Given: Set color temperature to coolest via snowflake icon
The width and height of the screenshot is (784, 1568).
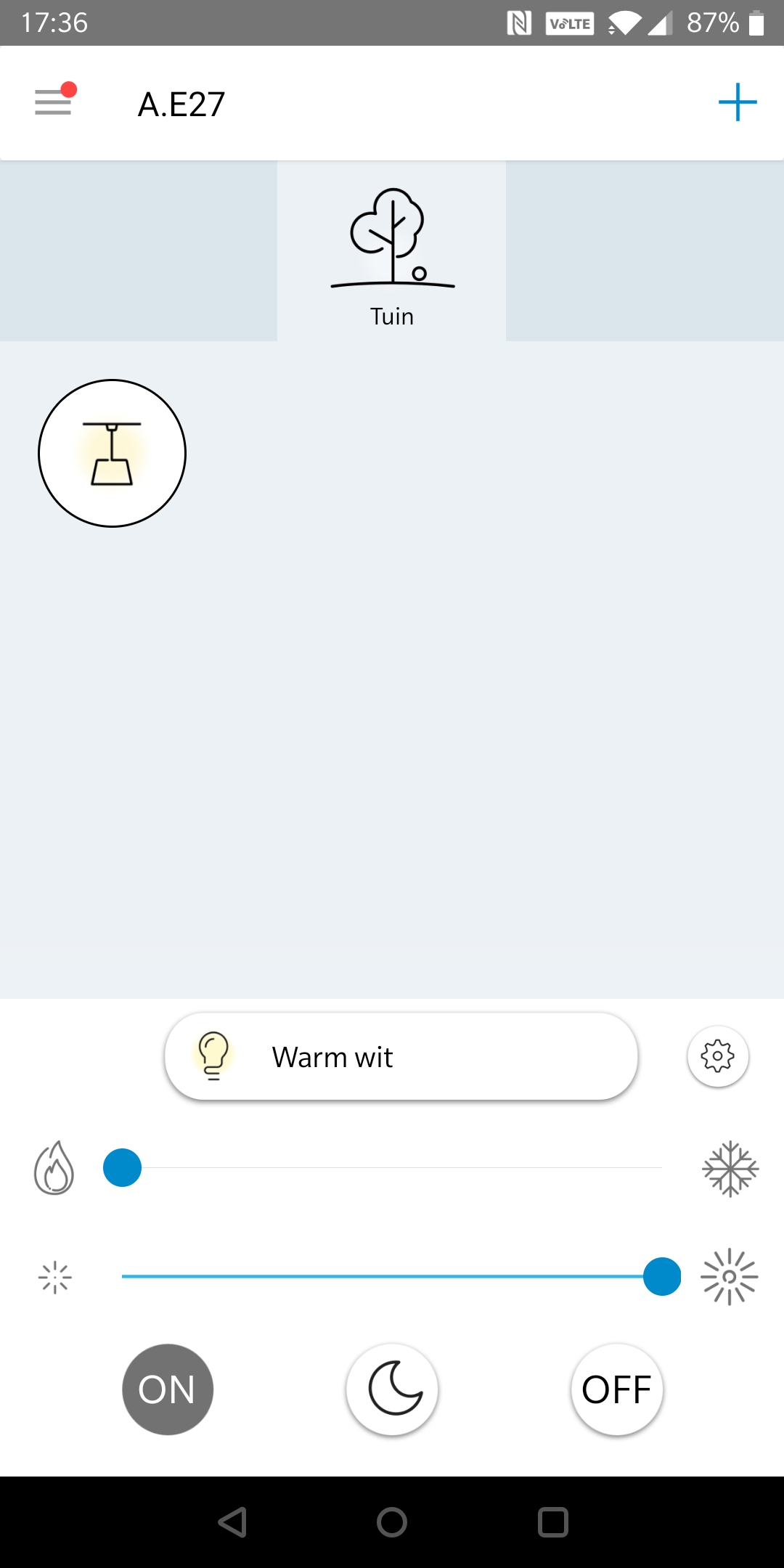Looking at the screenshot, I should [x=730, y=1169].
